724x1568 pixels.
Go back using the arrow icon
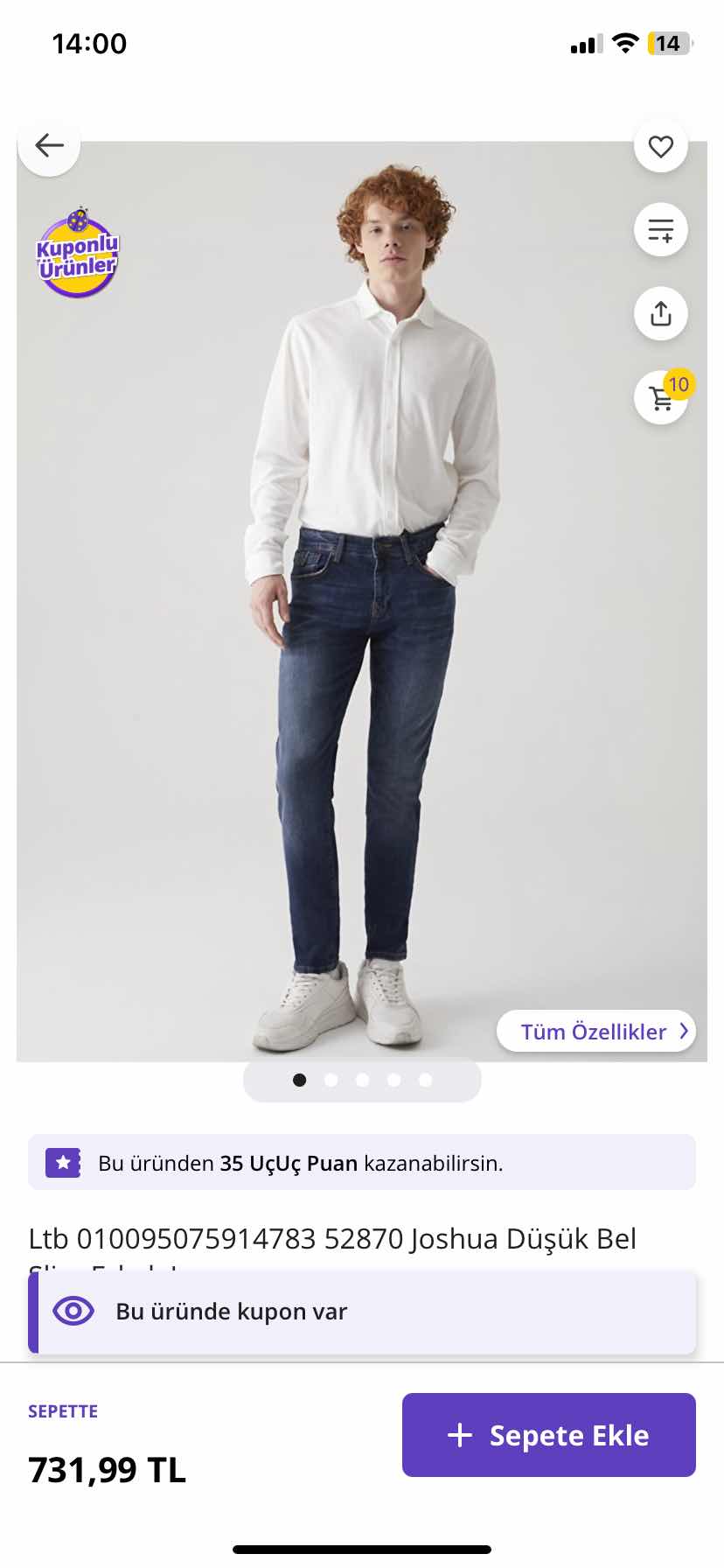click(x=49, y=145)
